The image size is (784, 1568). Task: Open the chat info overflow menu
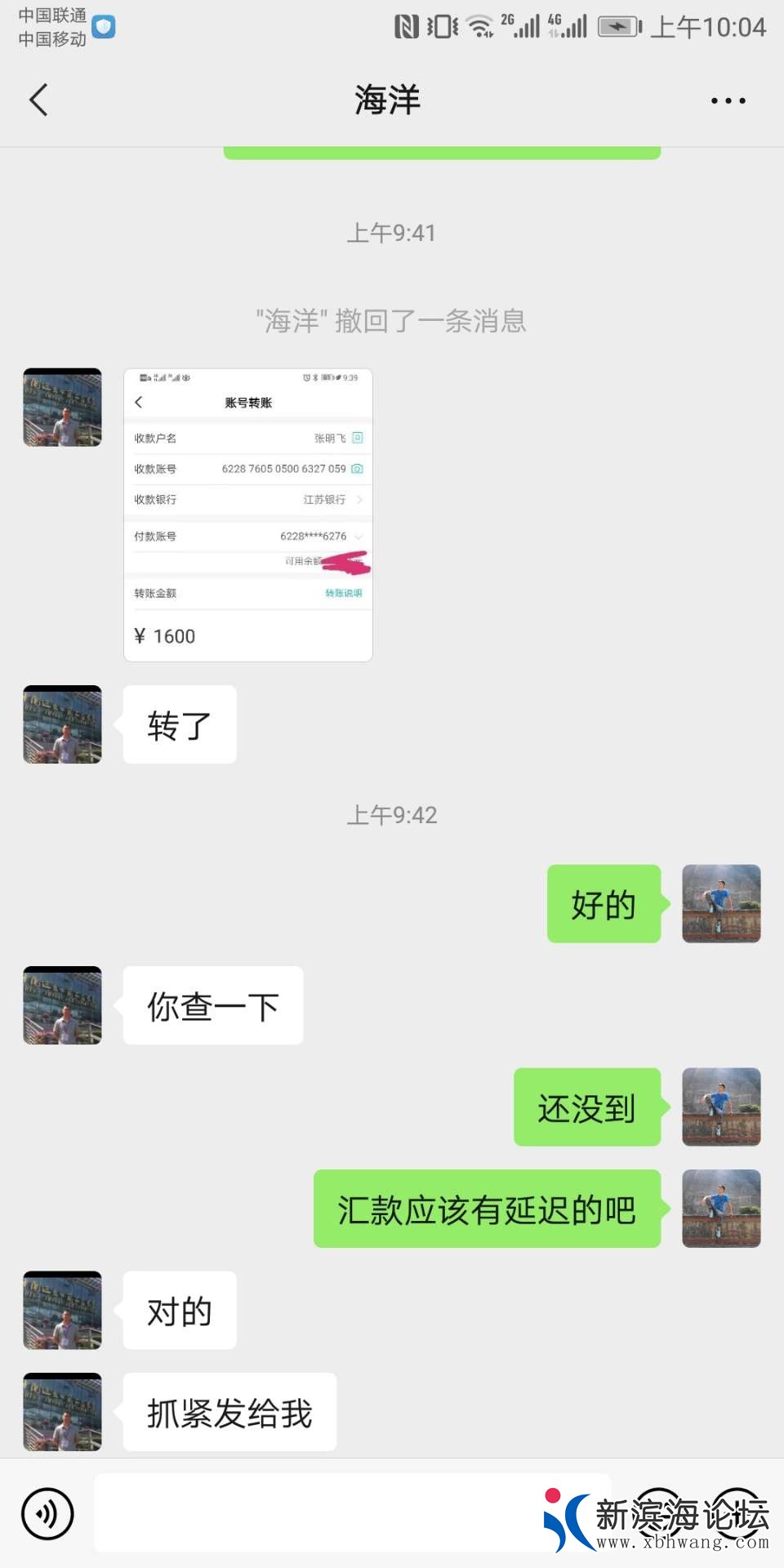click(727, 100)
